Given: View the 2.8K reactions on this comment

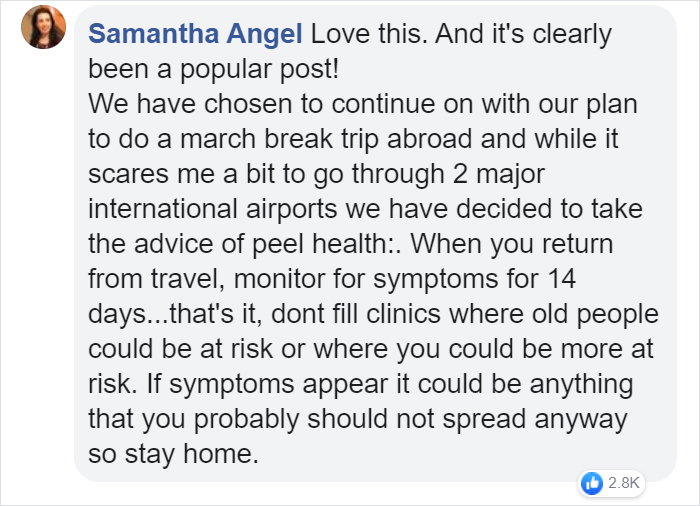Looking at the screenshot, I should [612, 483].
